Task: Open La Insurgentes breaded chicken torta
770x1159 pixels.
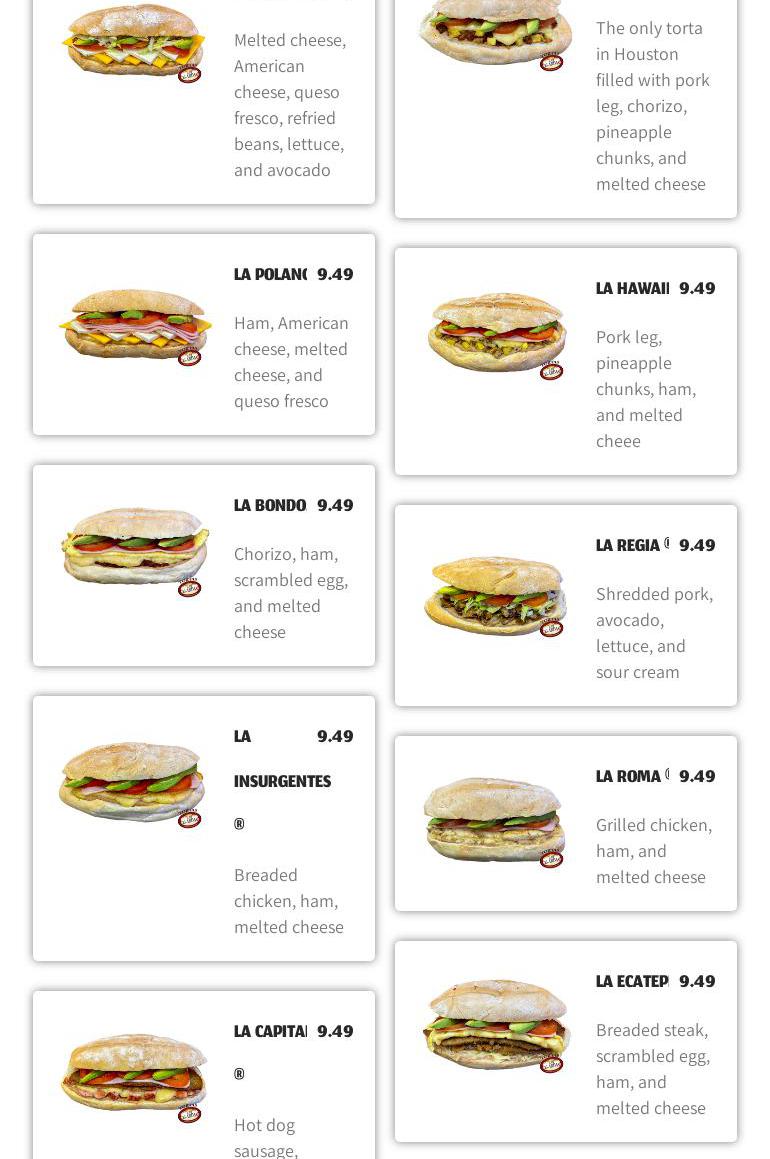Action: pos(204,828)
